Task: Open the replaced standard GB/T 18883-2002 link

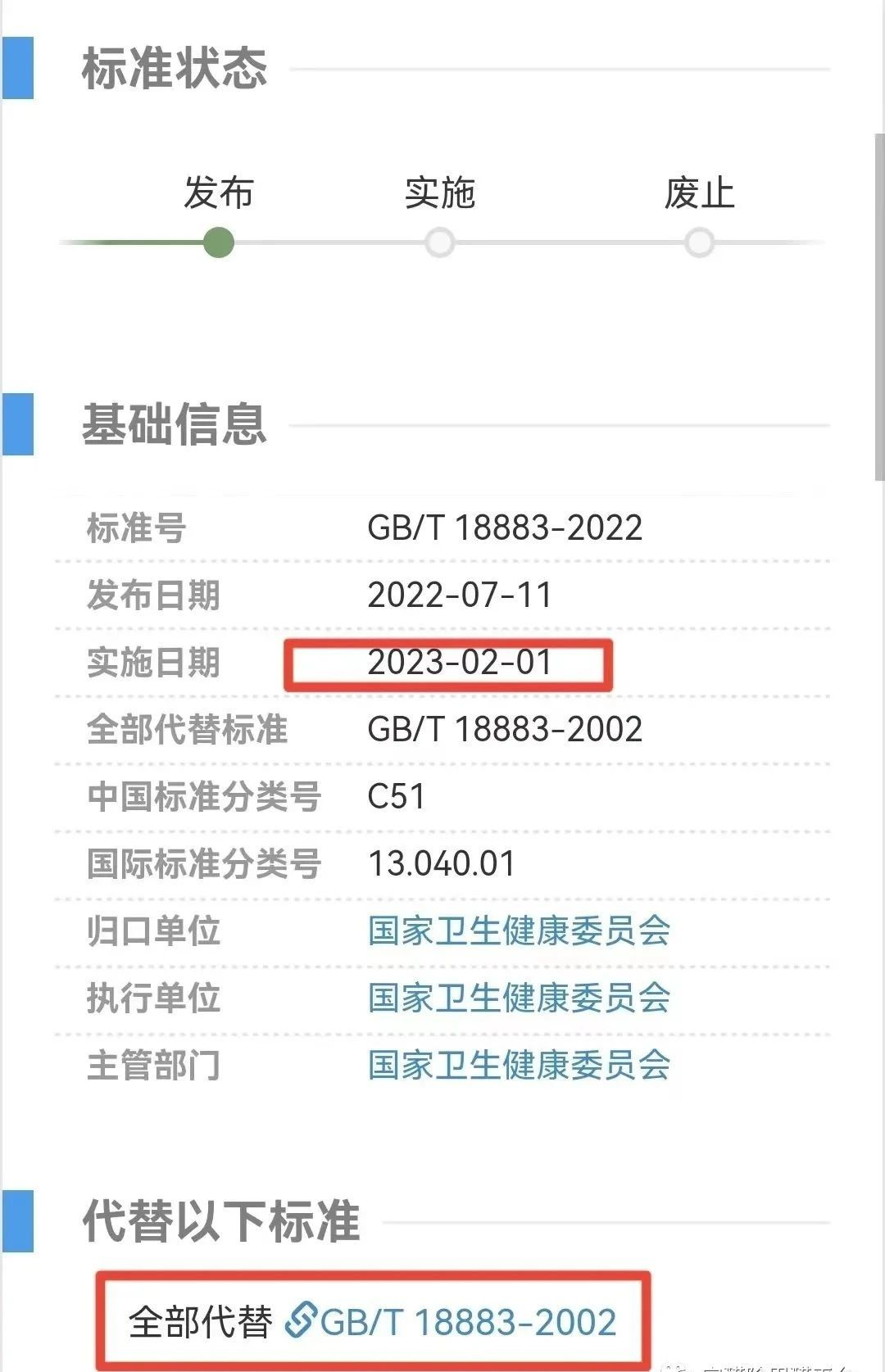Action: coord(467,1322)
